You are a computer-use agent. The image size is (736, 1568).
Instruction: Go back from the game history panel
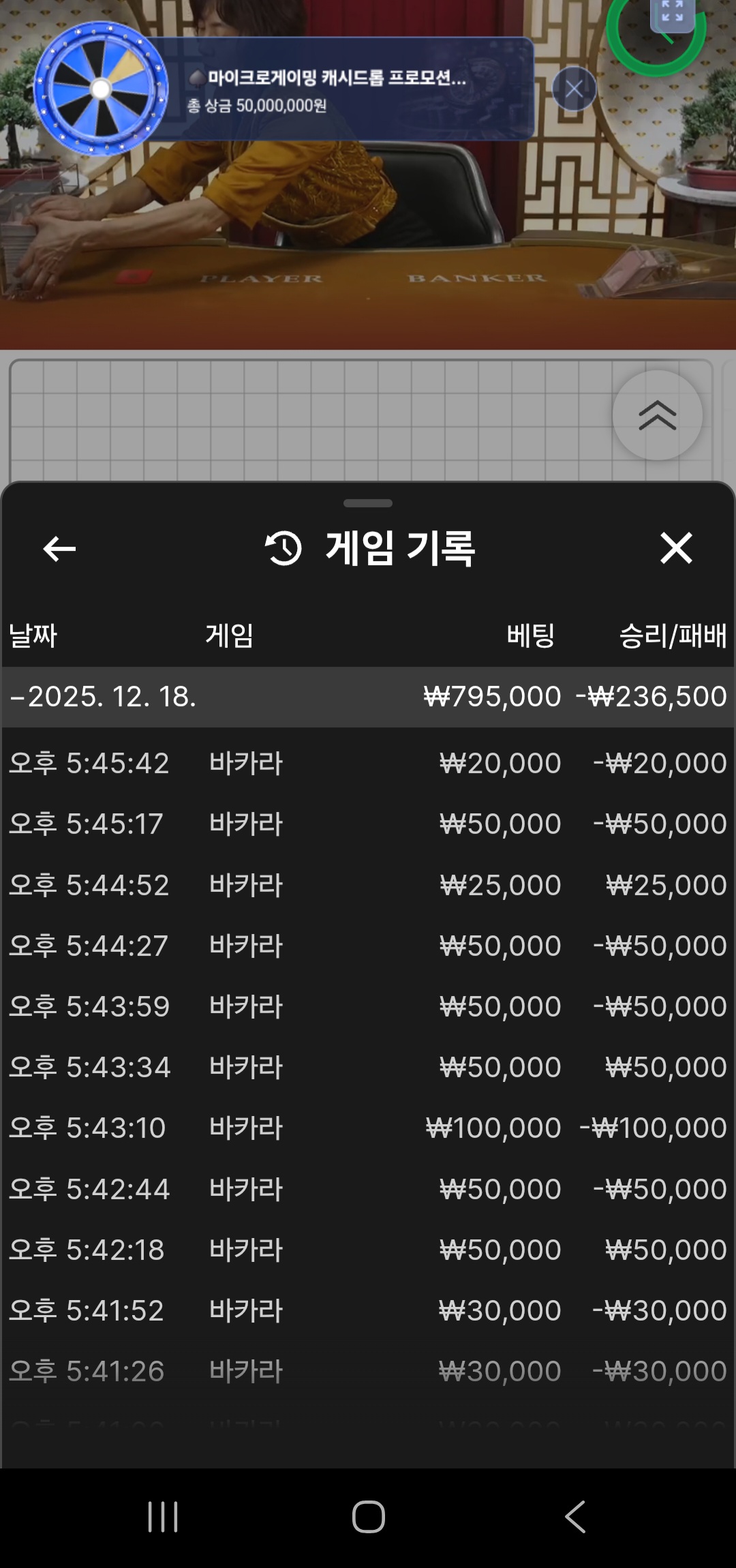point(59,549)
